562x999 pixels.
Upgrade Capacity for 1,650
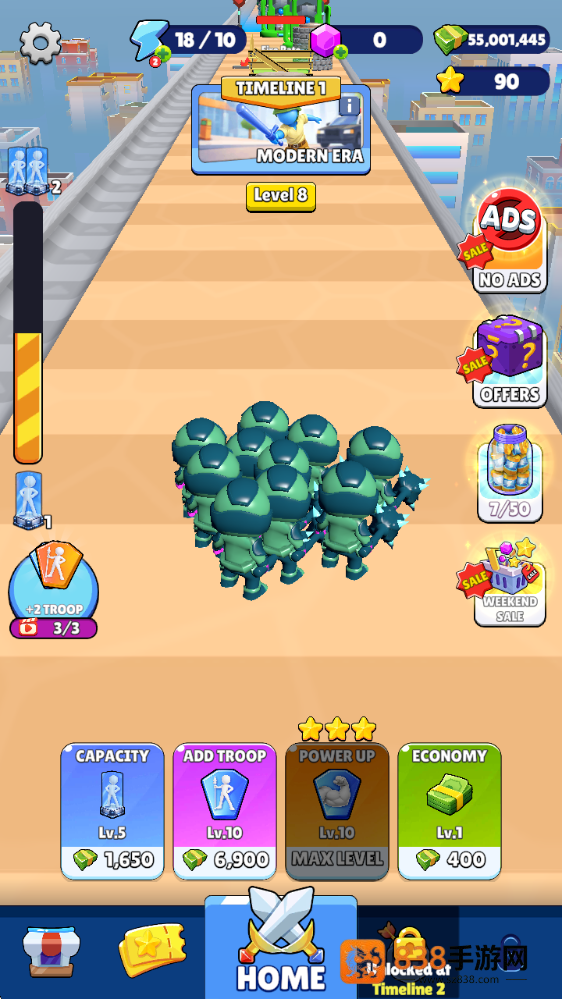[x=112, y=811]
